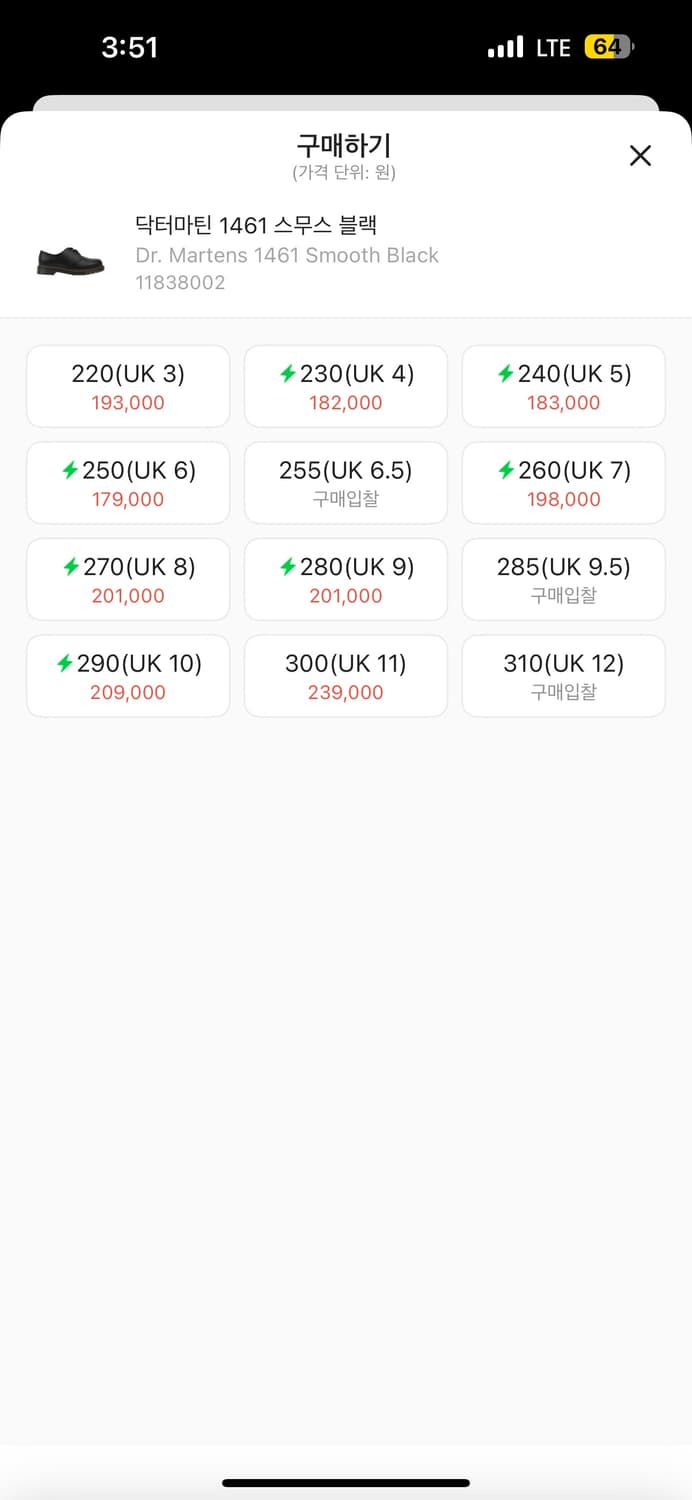Pick the 240(UK 5) size option
This screenshot has height=1500, width=692.
click(x=564, y=387)
